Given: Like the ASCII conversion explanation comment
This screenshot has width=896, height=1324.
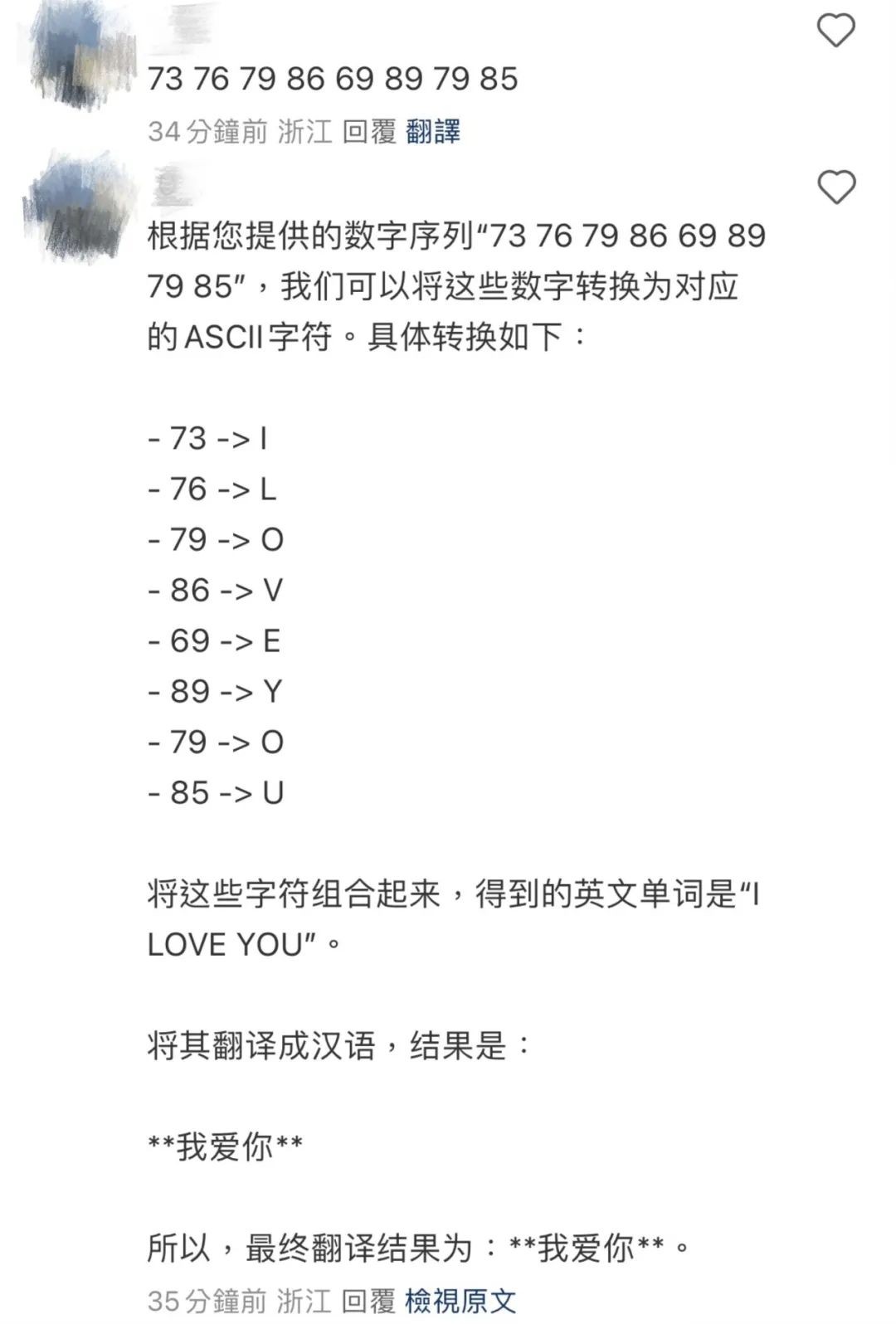Looking at the screenshot, I should click(835, 187).
